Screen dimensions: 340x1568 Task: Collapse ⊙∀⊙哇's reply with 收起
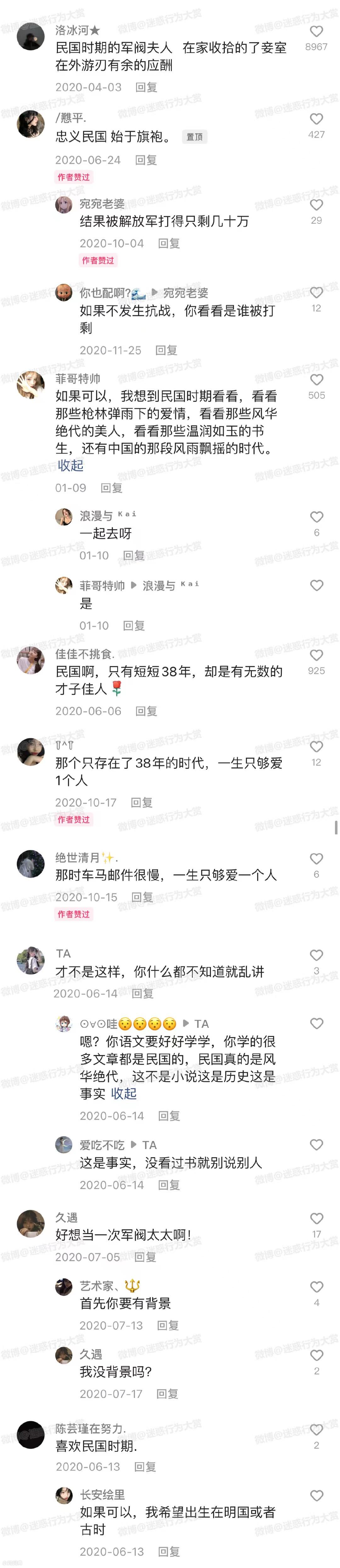(124, 1093)
